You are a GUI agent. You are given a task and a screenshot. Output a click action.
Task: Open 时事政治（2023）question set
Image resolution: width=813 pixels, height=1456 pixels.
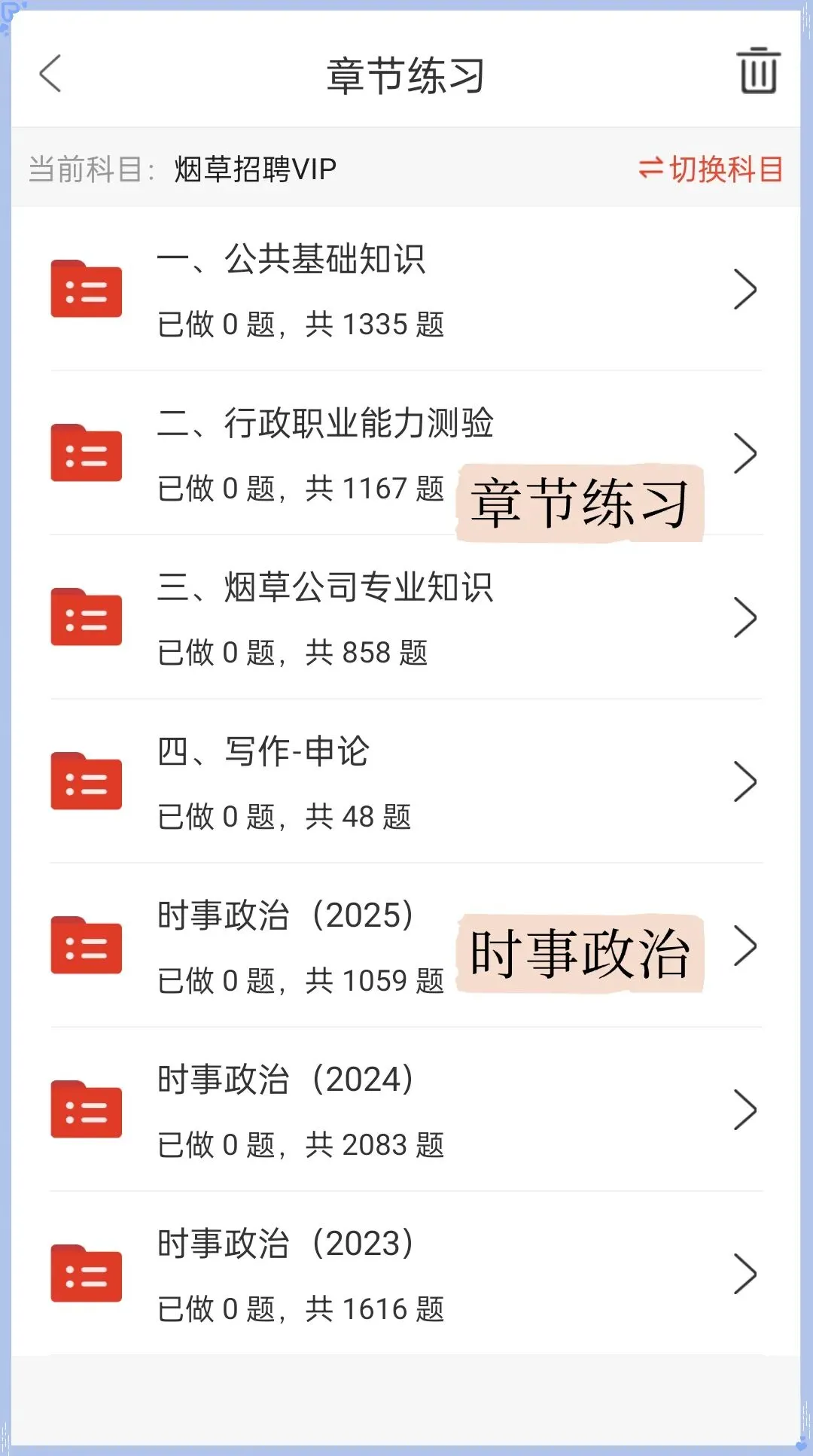click(406, 1275)
